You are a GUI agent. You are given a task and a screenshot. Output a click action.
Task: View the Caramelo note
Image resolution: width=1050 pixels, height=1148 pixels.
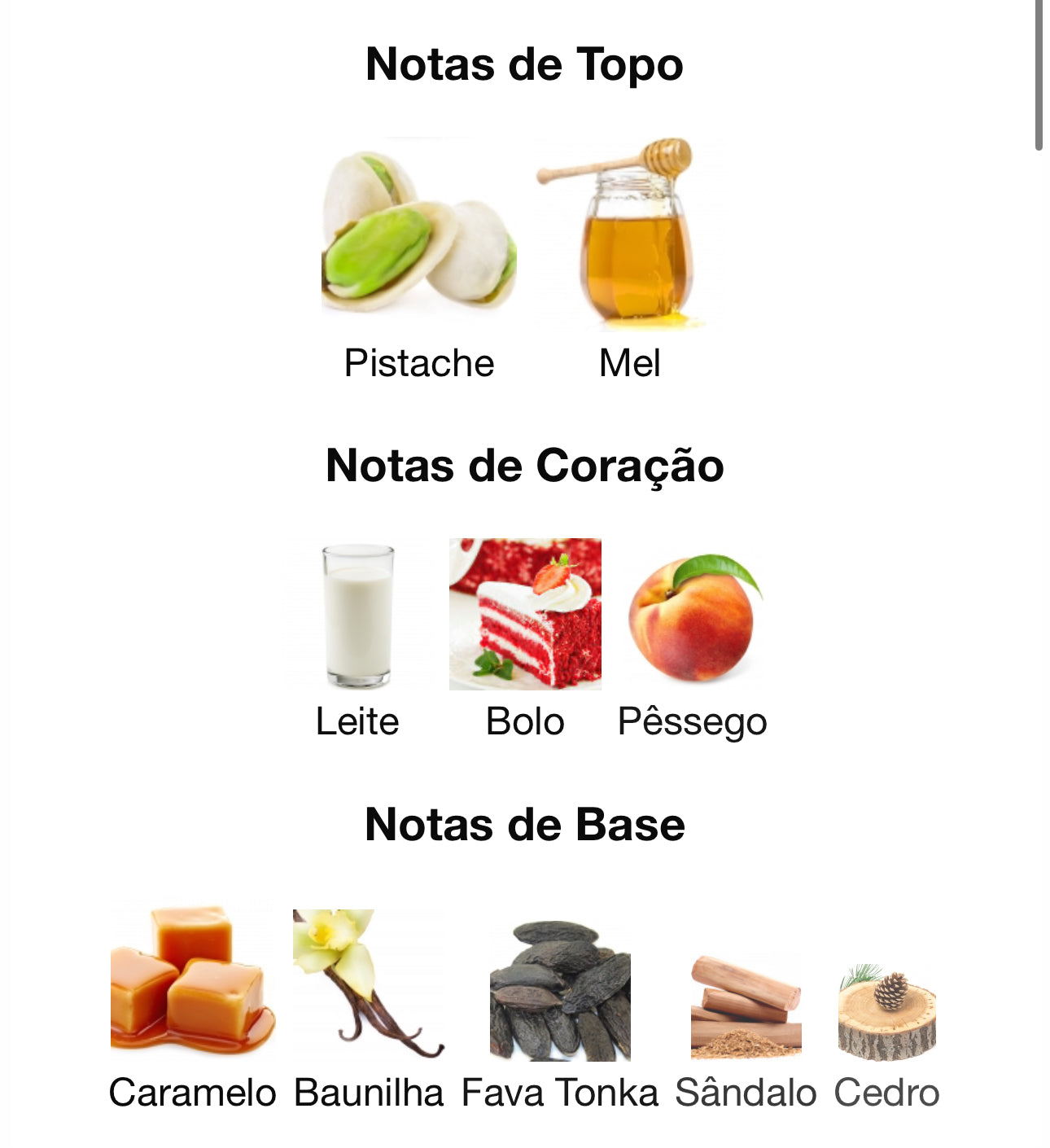192,982
